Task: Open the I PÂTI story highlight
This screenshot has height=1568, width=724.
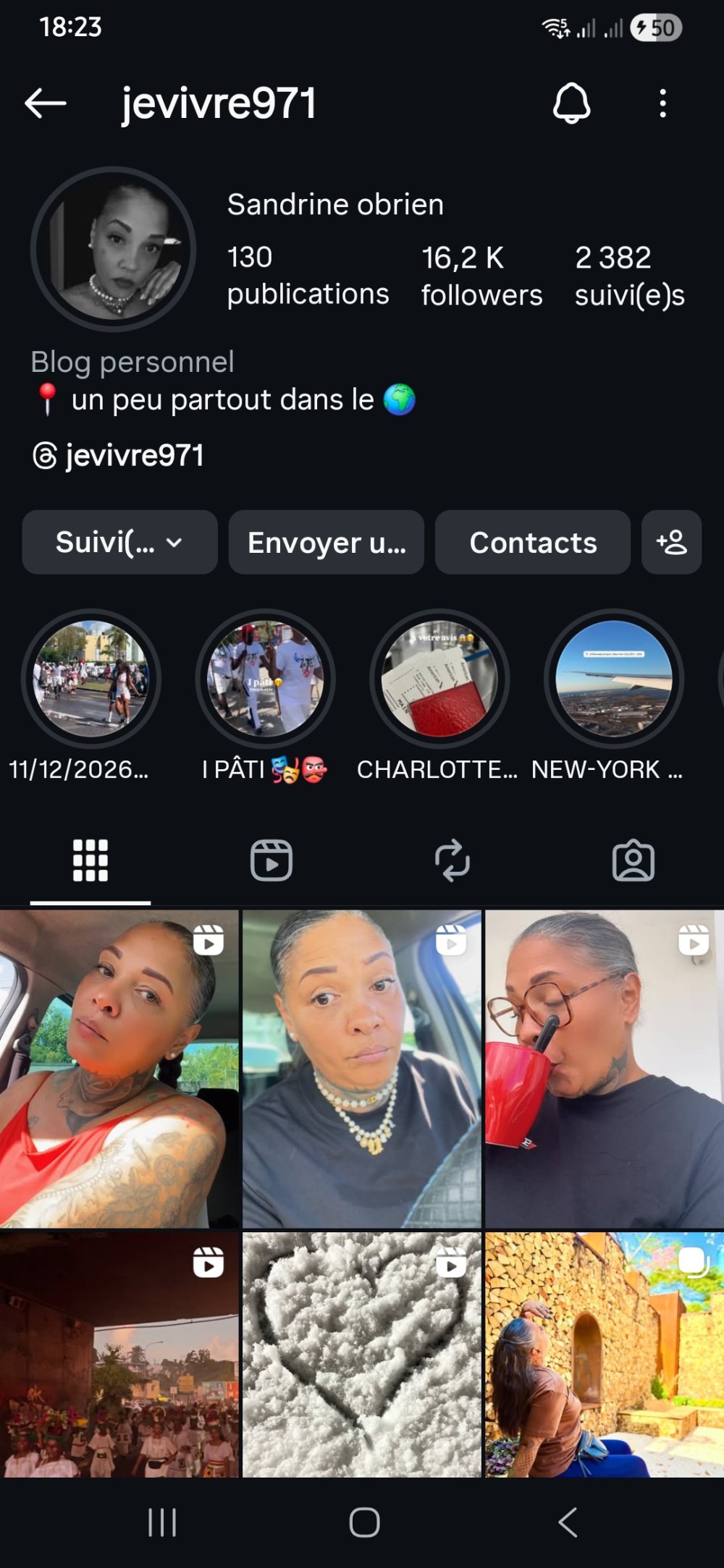Action: [266, 679]
